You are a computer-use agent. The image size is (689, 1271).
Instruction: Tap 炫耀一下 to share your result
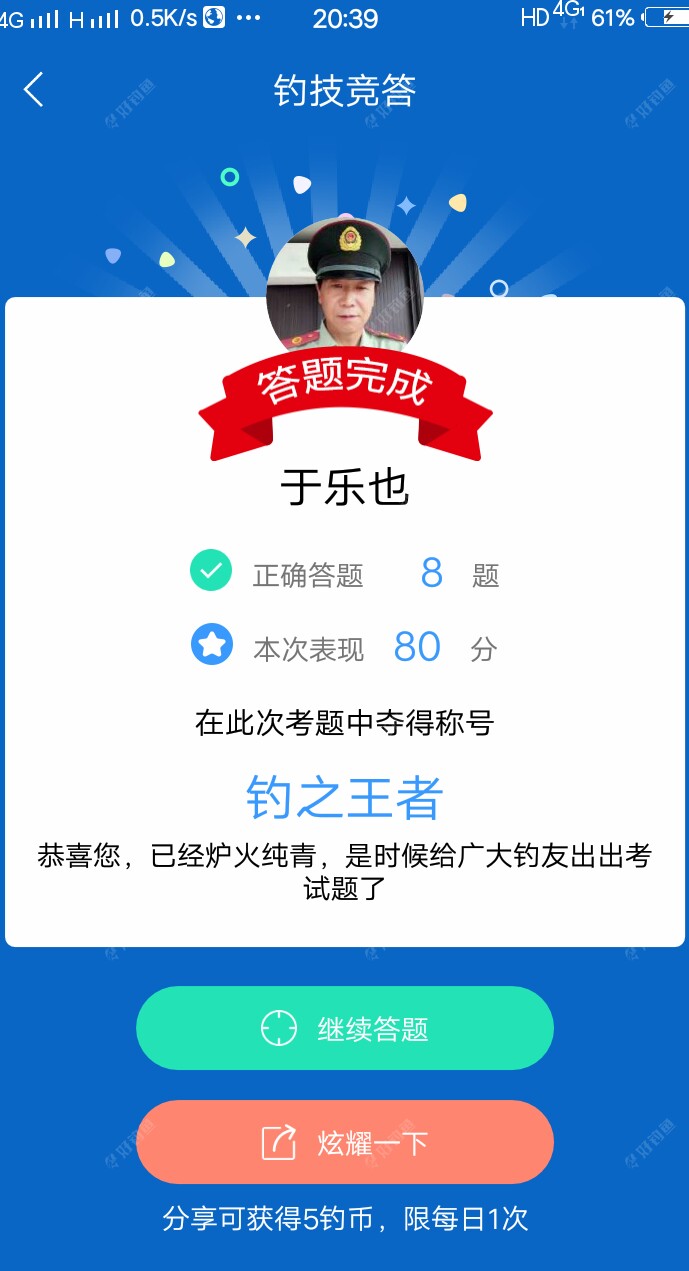[345, 1142]
